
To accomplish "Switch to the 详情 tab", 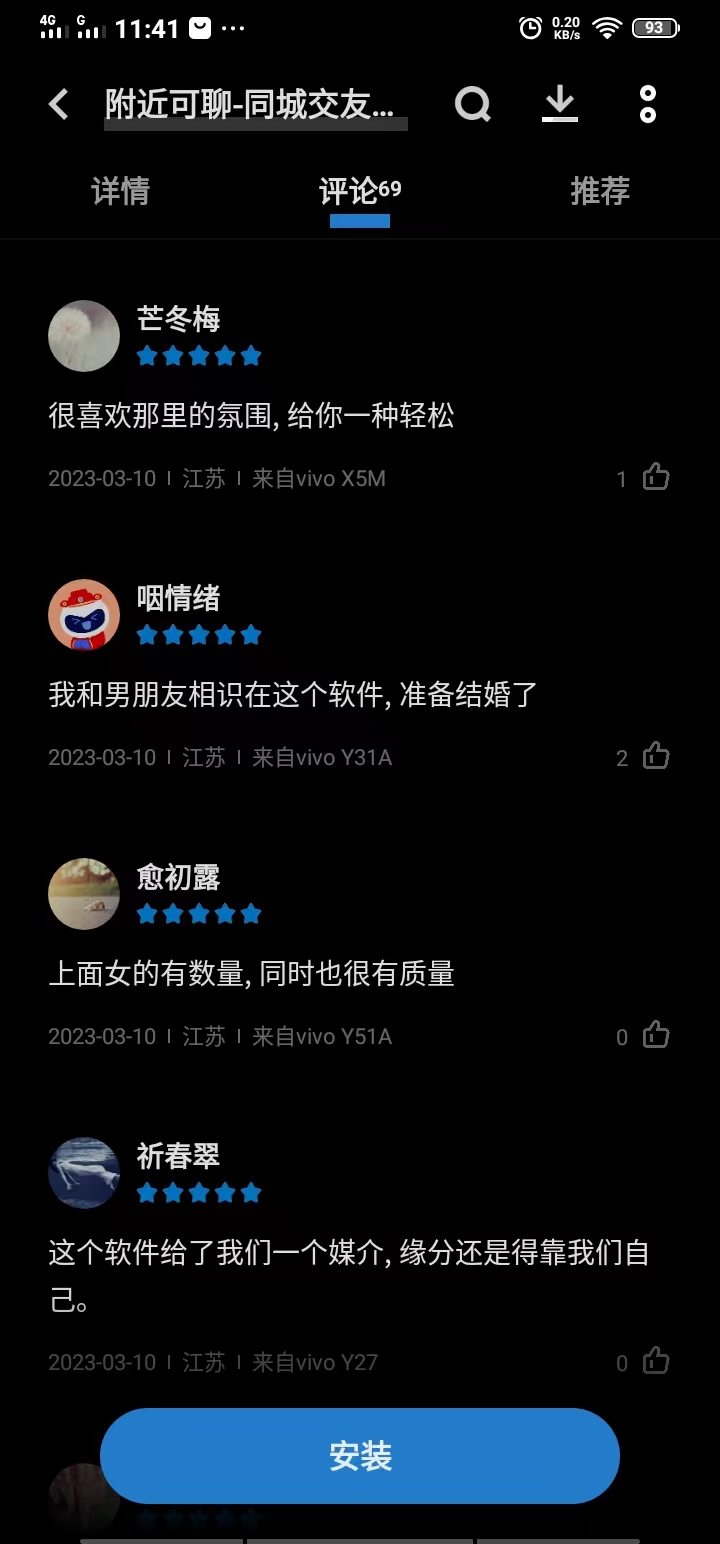I will 122,192.
